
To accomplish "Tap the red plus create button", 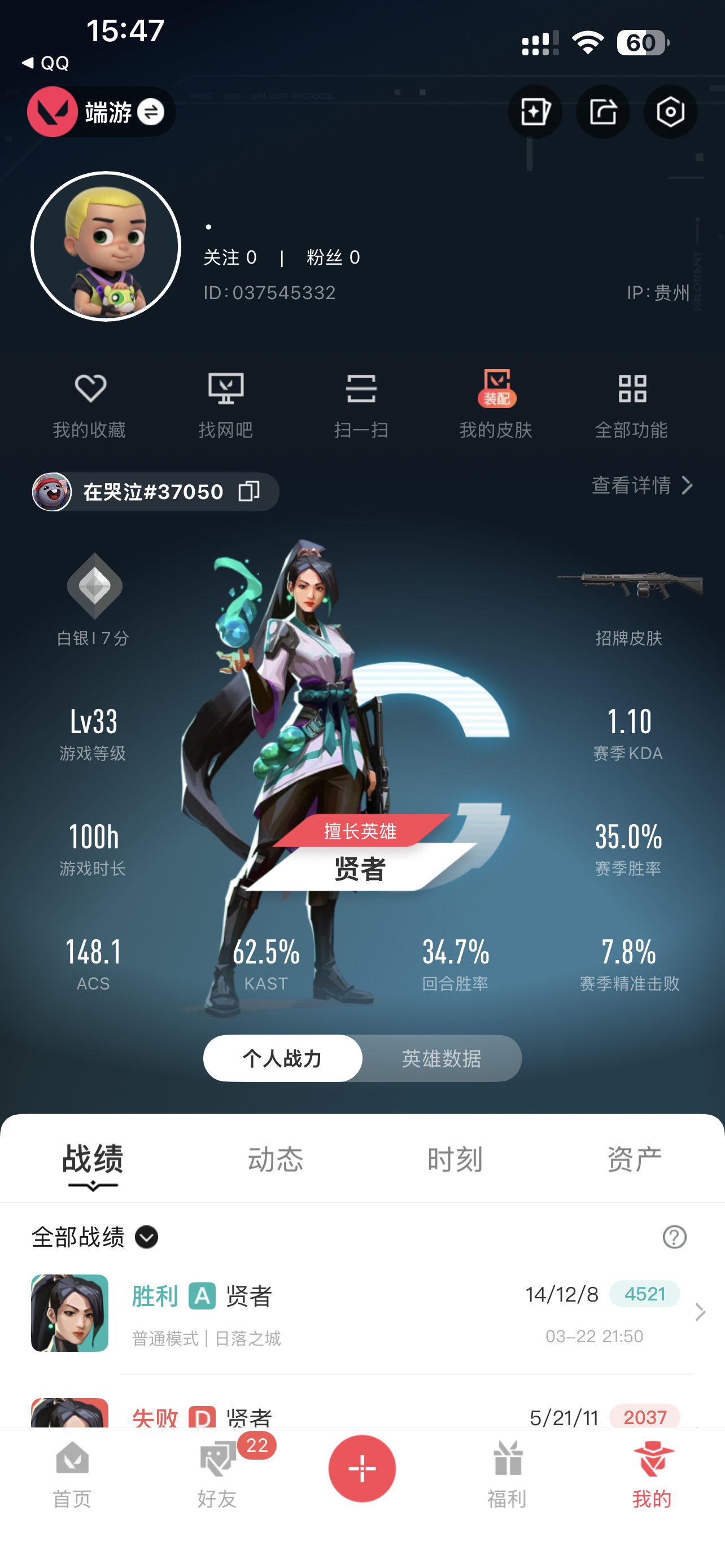I will coord(362,1468).
